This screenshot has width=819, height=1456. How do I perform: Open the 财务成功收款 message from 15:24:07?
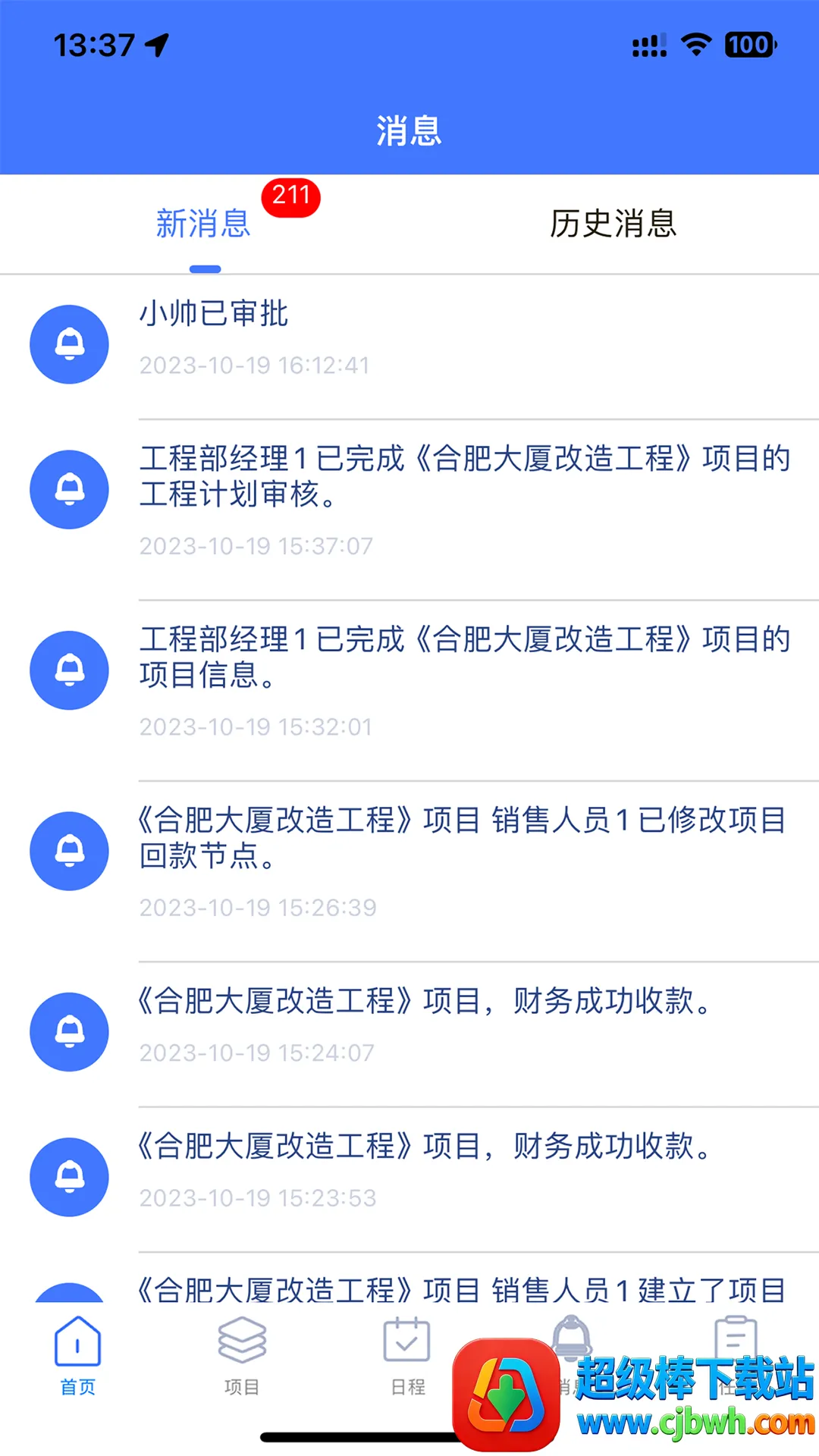(464, 1023)
